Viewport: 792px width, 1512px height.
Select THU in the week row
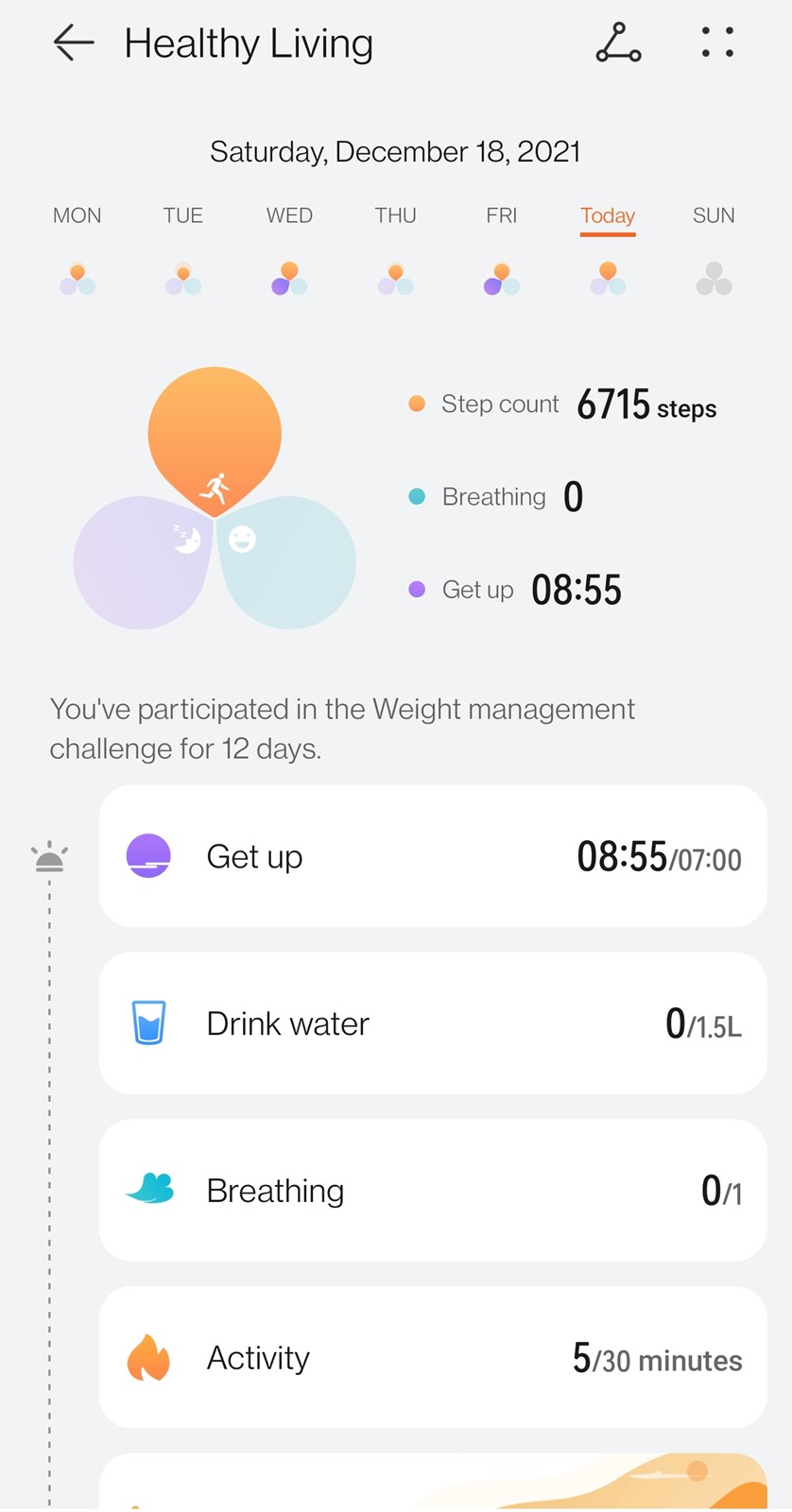coord(395,248)
